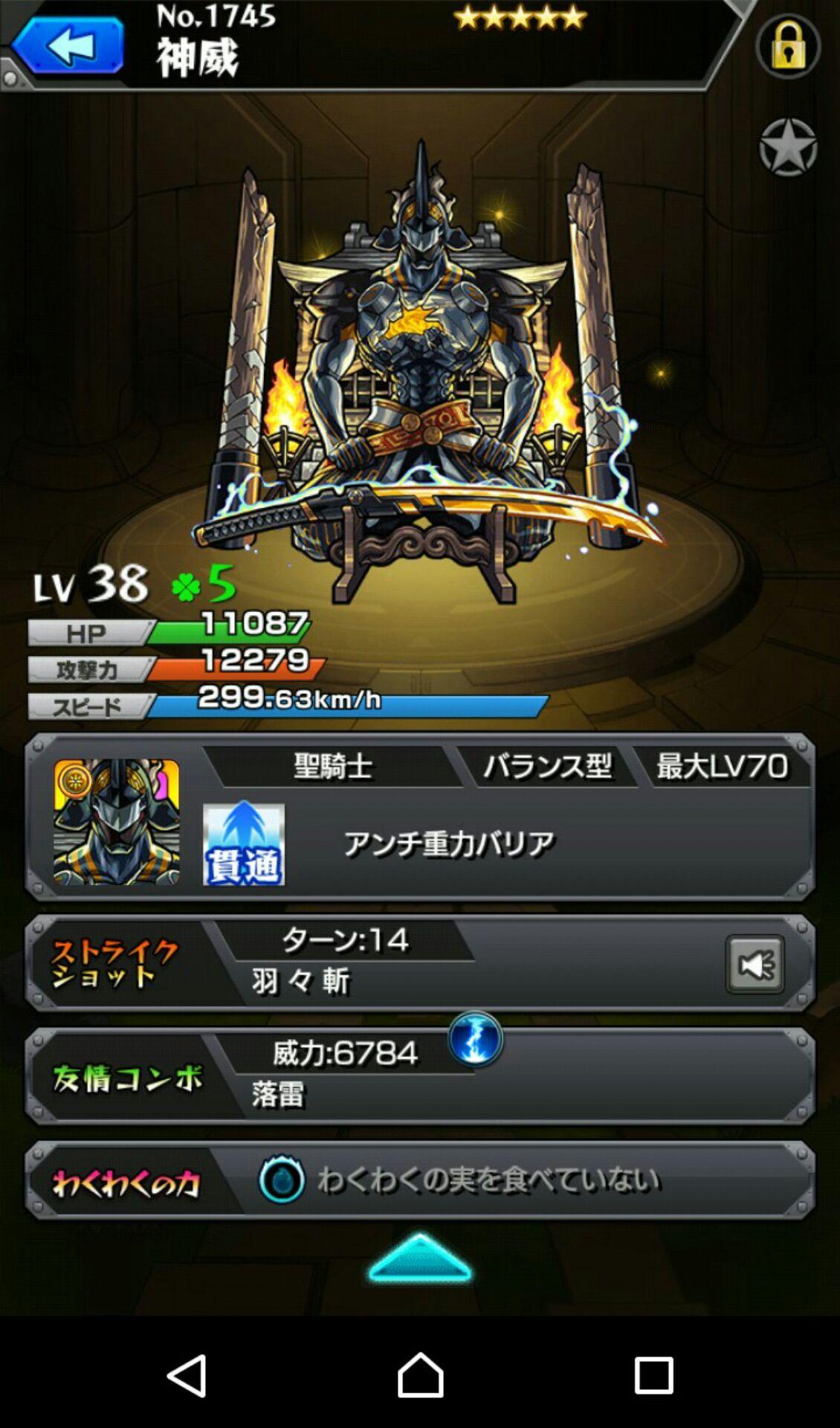Open the 友情コンボ 落雷 panel
840x1428 pixels.
420,1076
